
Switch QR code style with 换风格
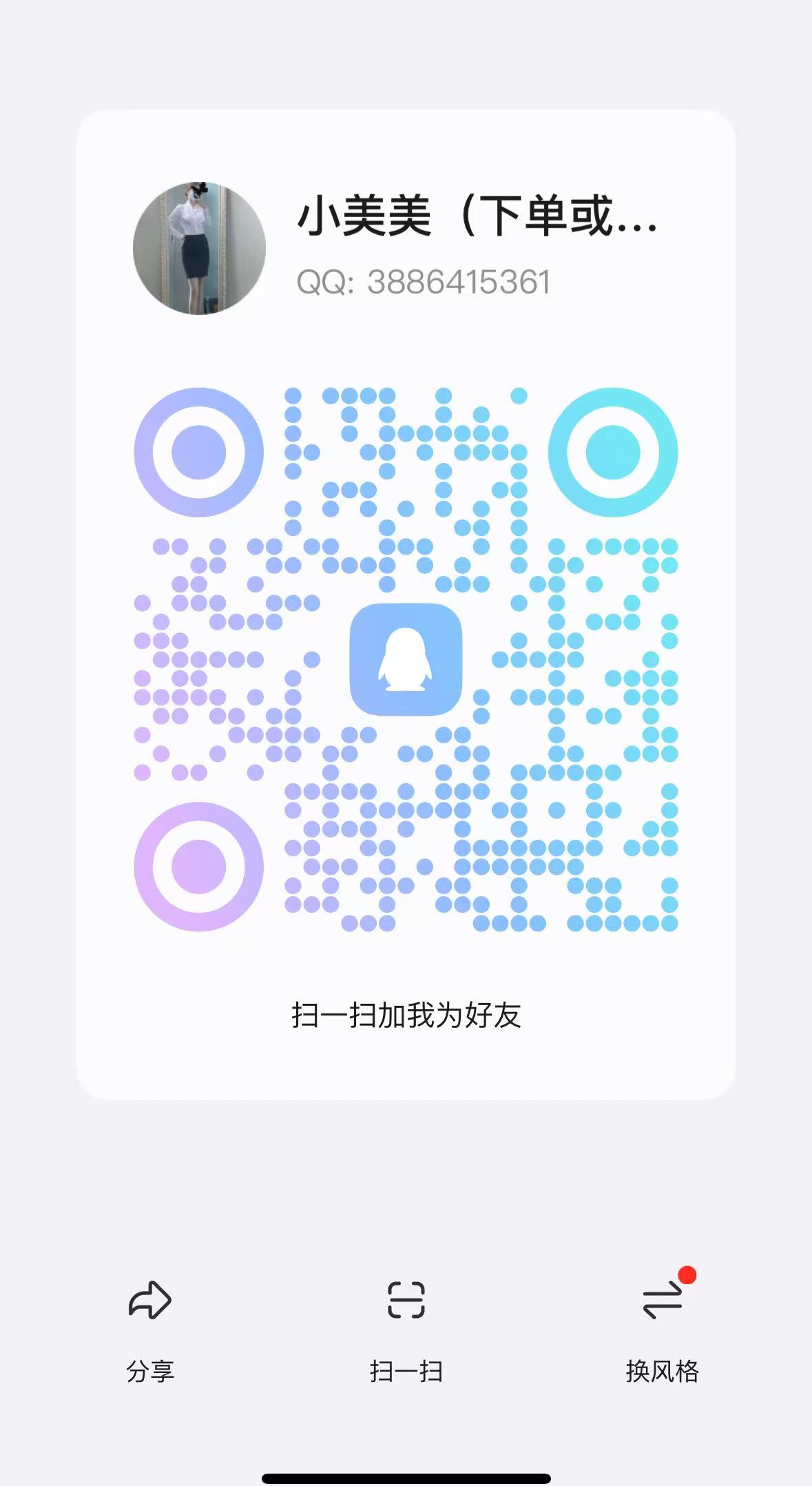point(662,1331)
